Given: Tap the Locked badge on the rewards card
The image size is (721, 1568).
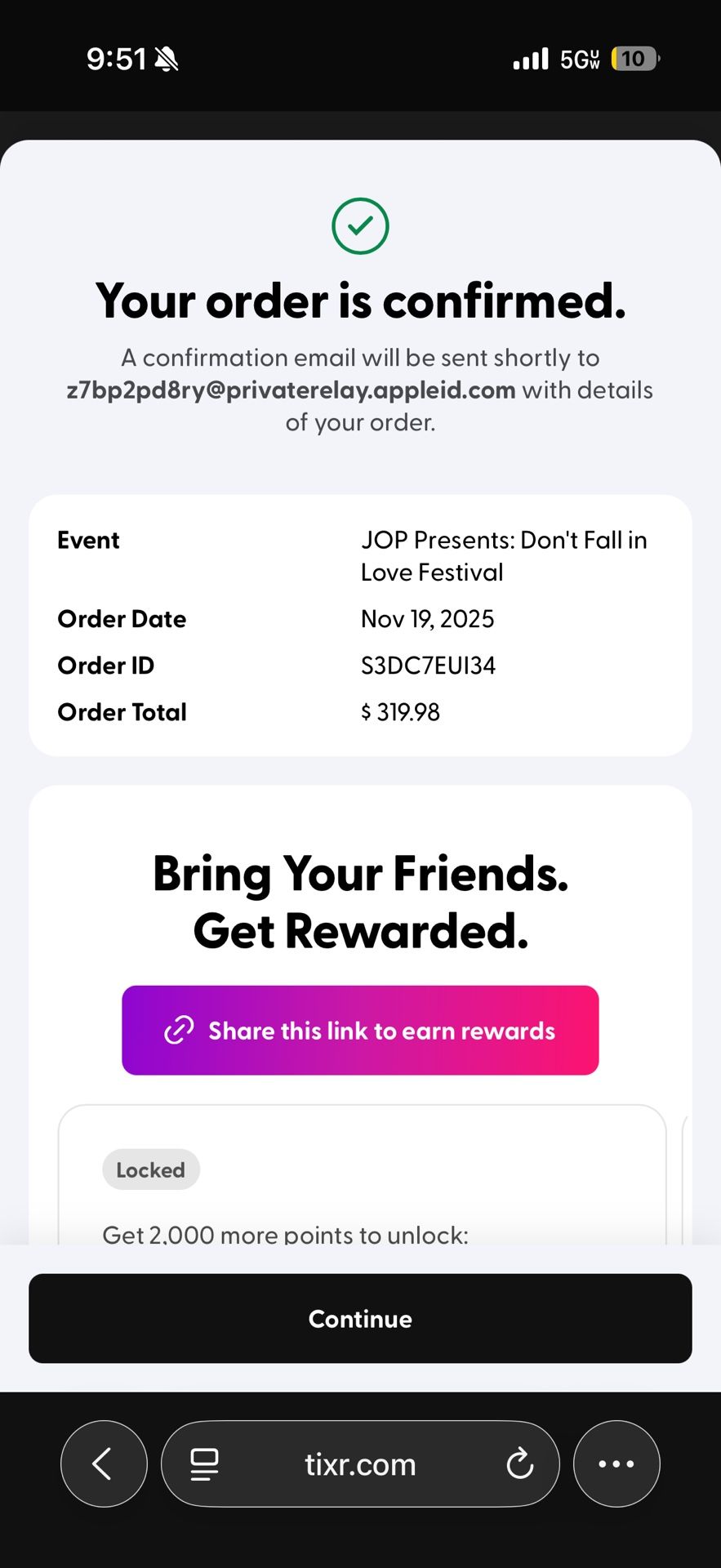Looking at the screenshot, I should (150, 1169).
